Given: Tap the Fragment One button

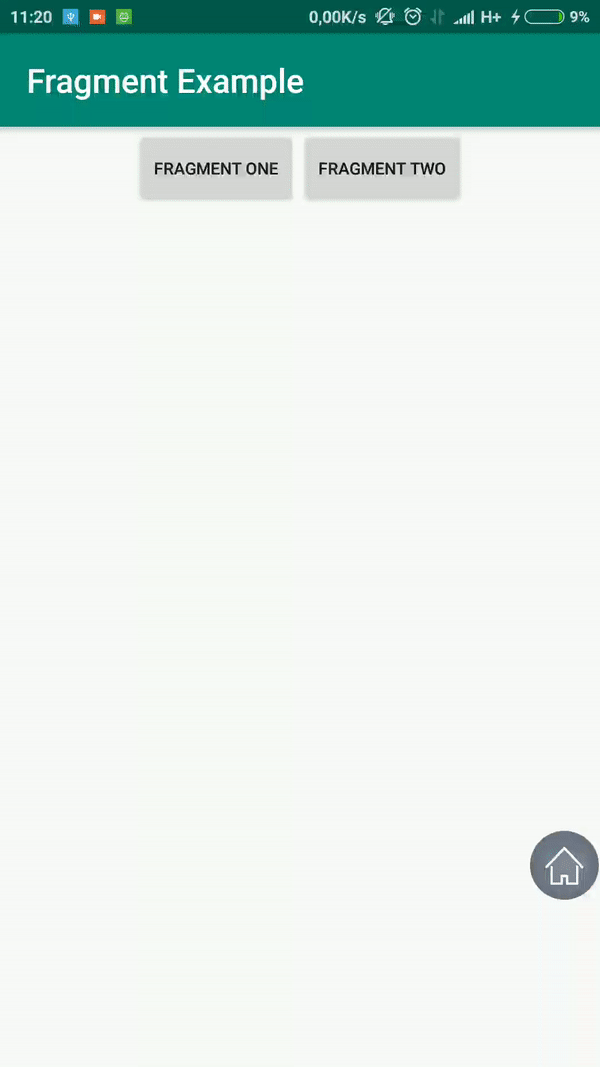Looking at the screenshot, I should tap(216, 169).
